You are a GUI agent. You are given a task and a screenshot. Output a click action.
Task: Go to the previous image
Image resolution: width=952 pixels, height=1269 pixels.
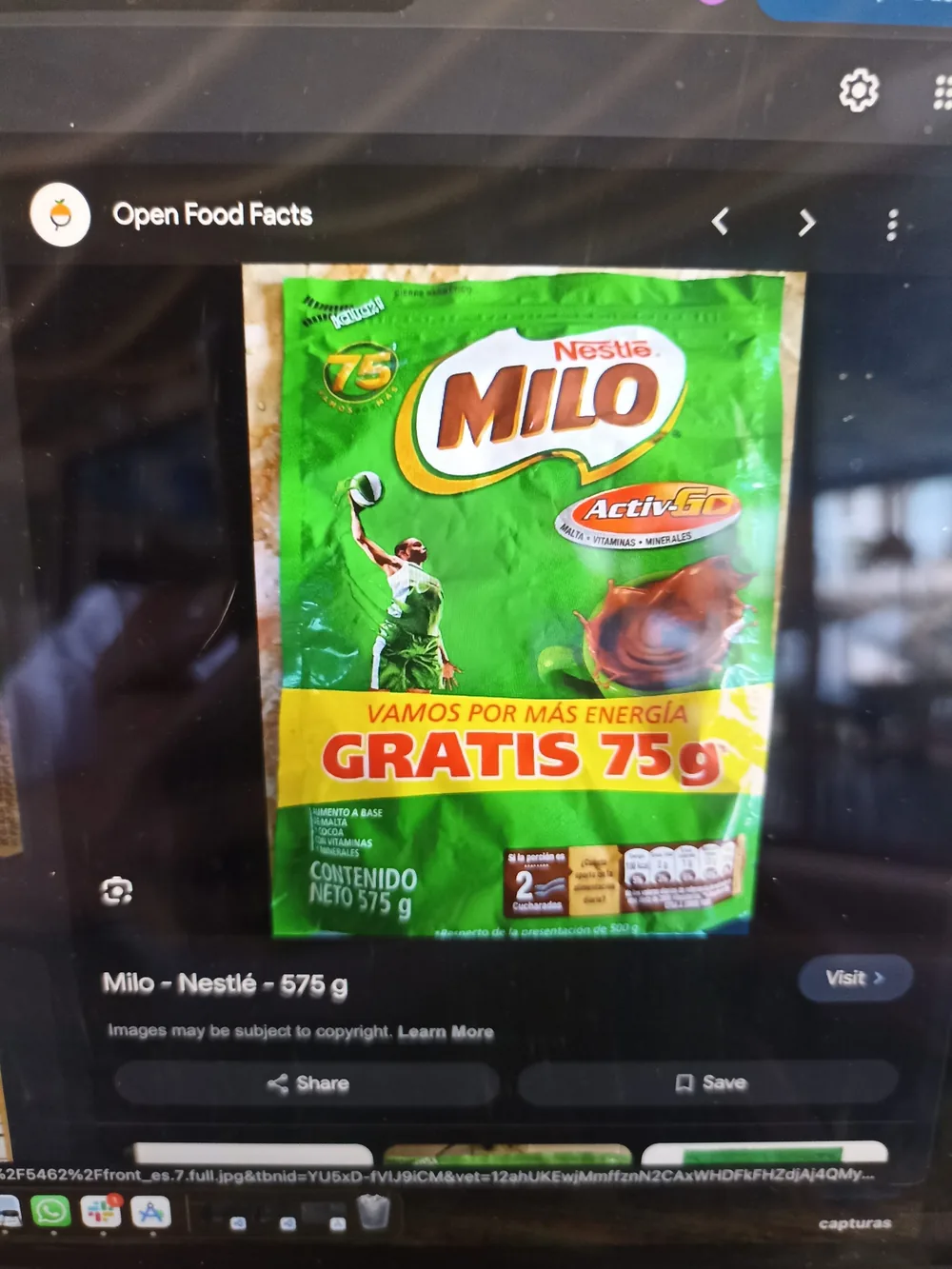(x=721, y=221)
